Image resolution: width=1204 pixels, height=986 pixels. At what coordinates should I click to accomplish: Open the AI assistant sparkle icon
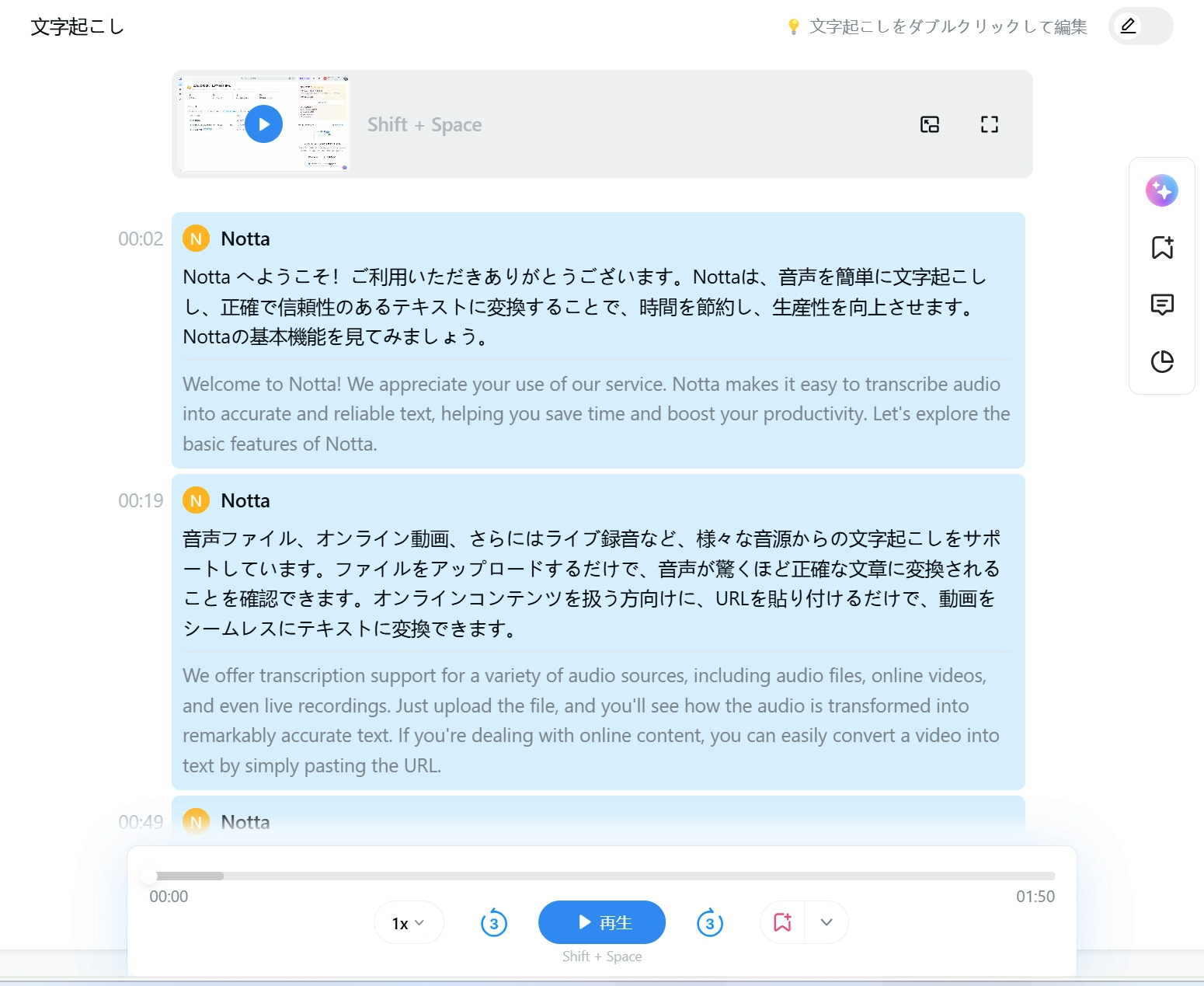tap(1161, 190)
